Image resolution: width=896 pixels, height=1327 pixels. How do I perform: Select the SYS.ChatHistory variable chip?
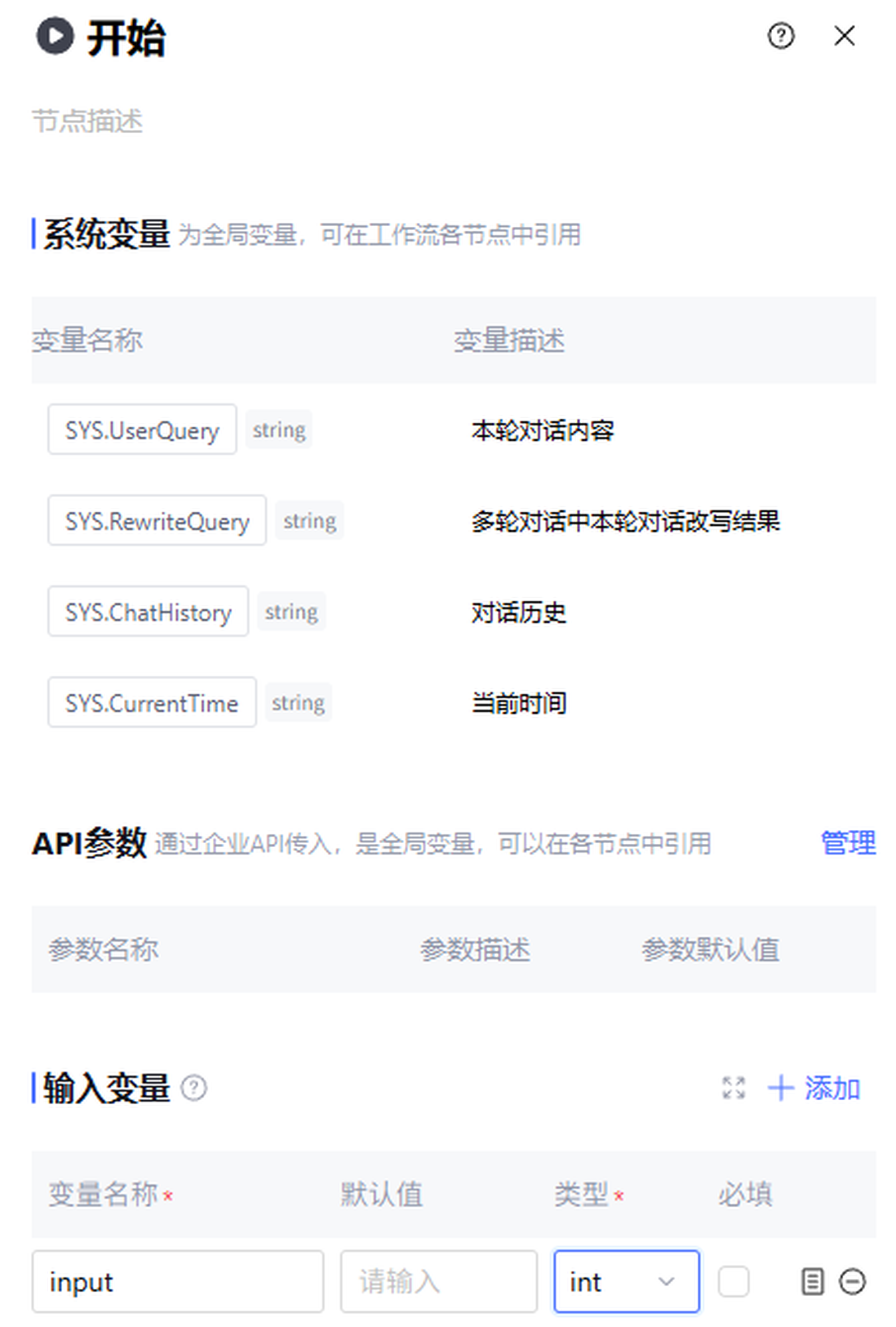(148, 611)
